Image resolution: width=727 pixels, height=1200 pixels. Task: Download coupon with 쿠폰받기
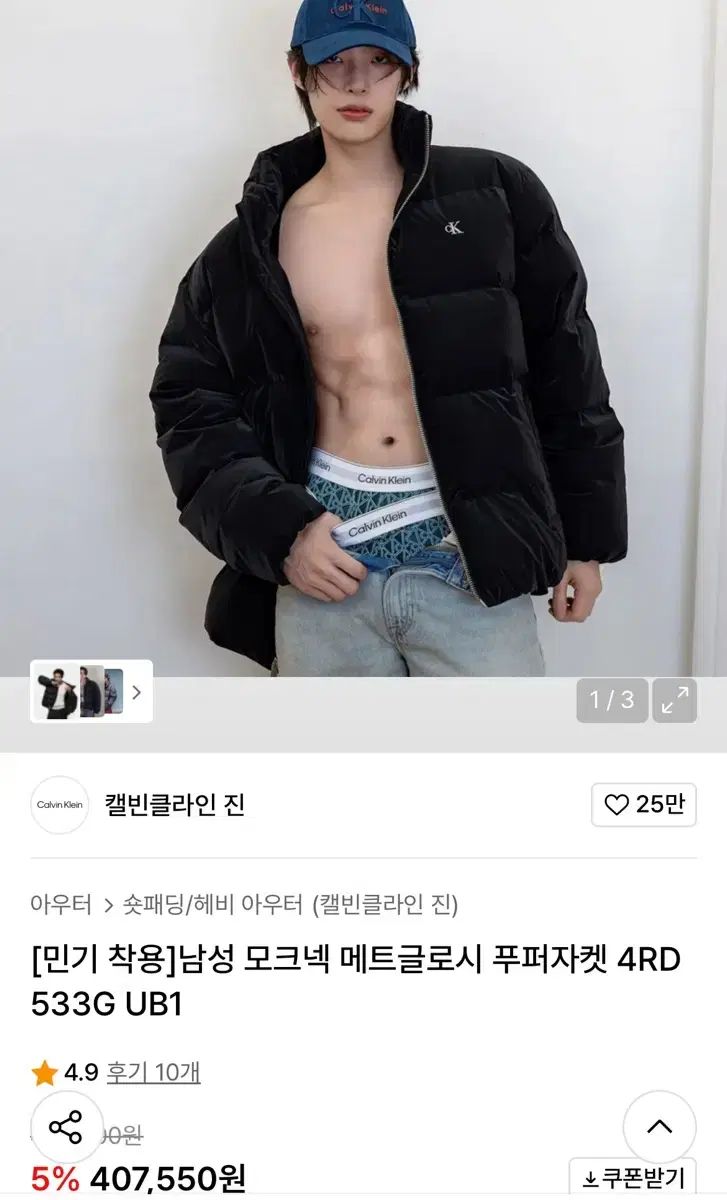[634, 1178]
